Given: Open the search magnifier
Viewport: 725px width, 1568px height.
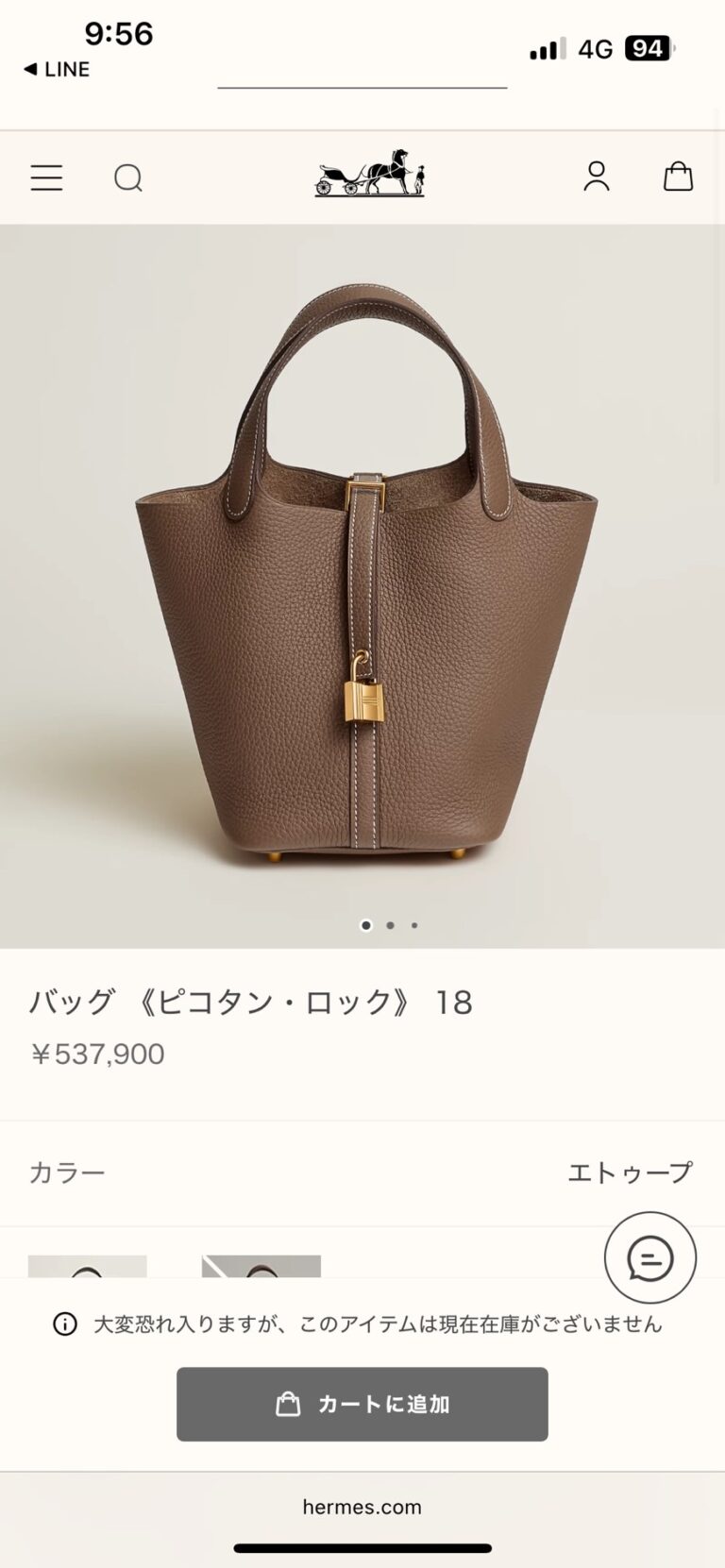Looking at the screenshot, I should pyautogui.click(x=128, y=177).
